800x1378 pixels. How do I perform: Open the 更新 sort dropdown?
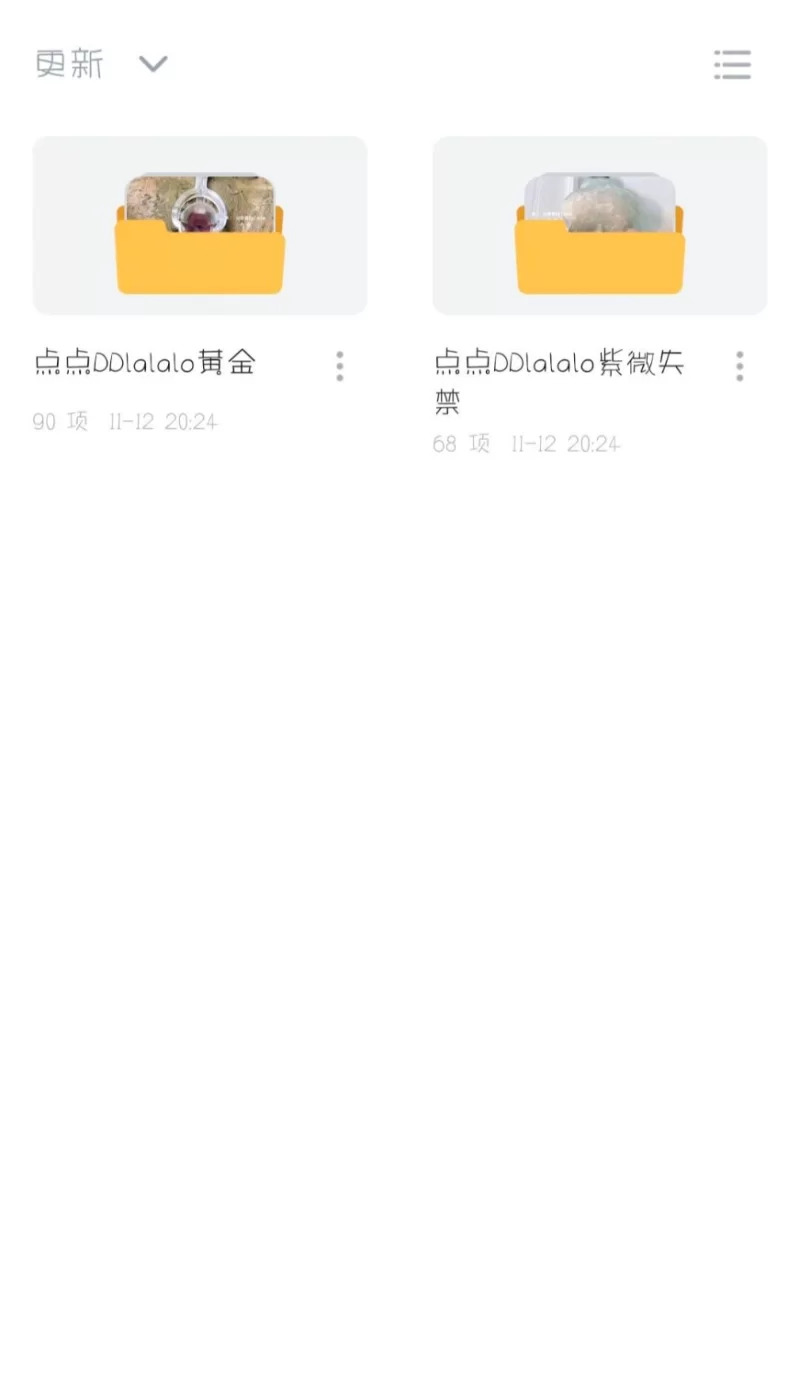tap(101, 64)
